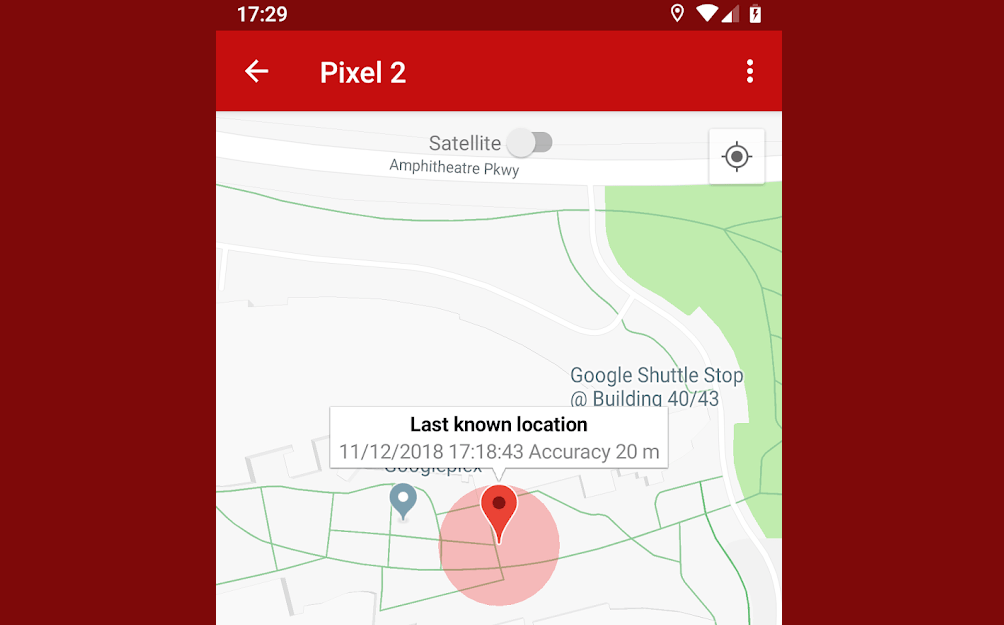Open the overflow menu for Pixel 2

coord(749,71)
